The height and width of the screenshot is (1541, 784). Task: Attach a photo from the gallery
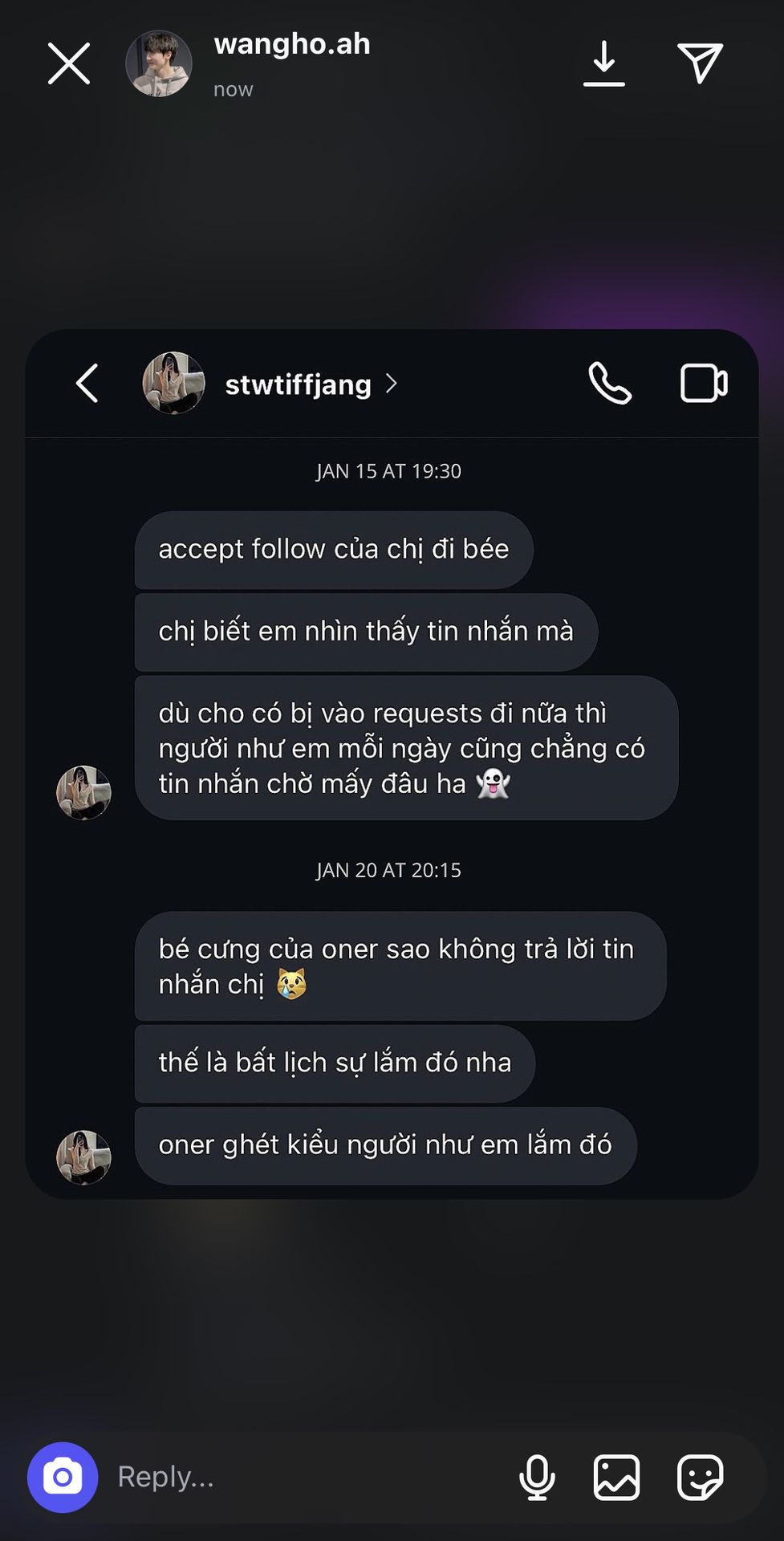click(616, 1477)
